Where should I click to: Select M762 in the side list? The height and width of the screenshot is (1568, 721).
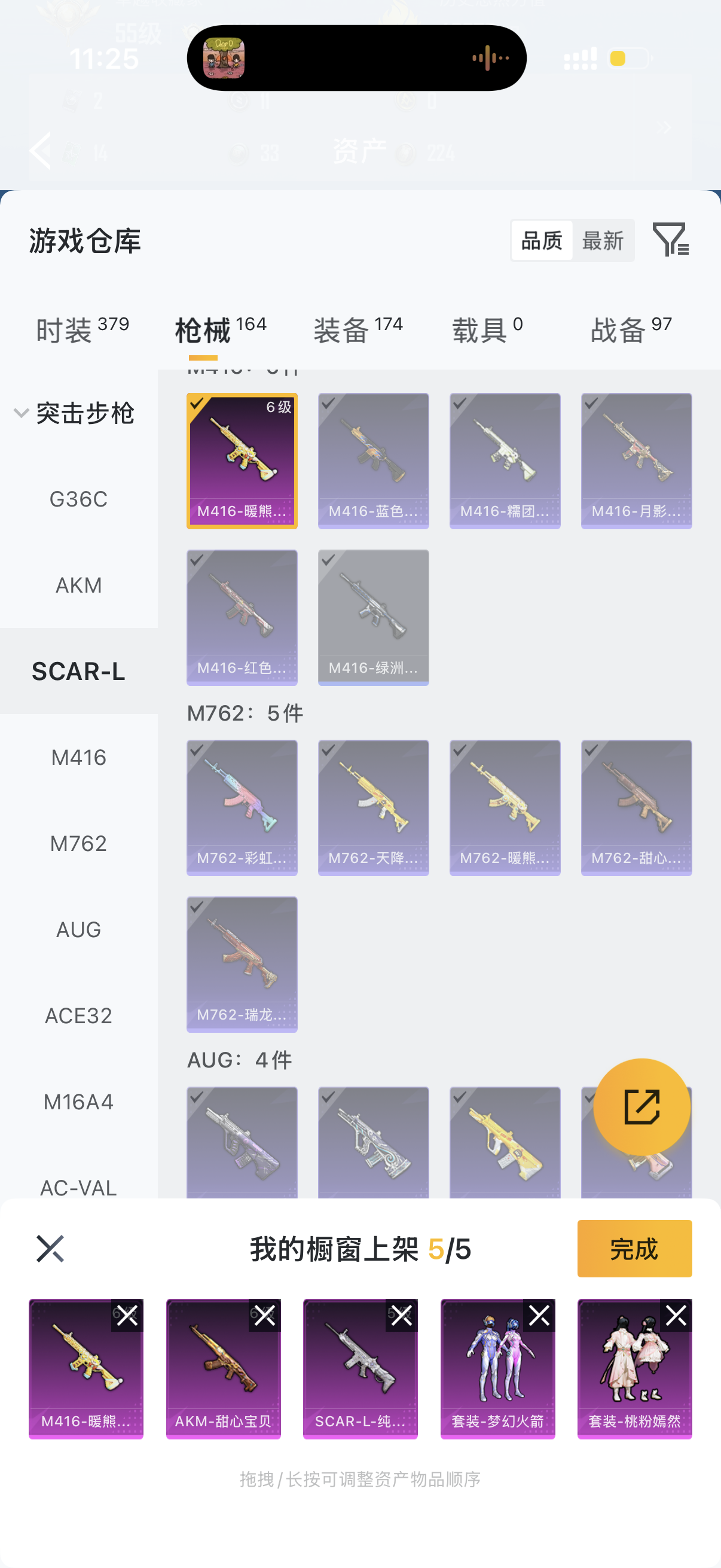[78, 844]
